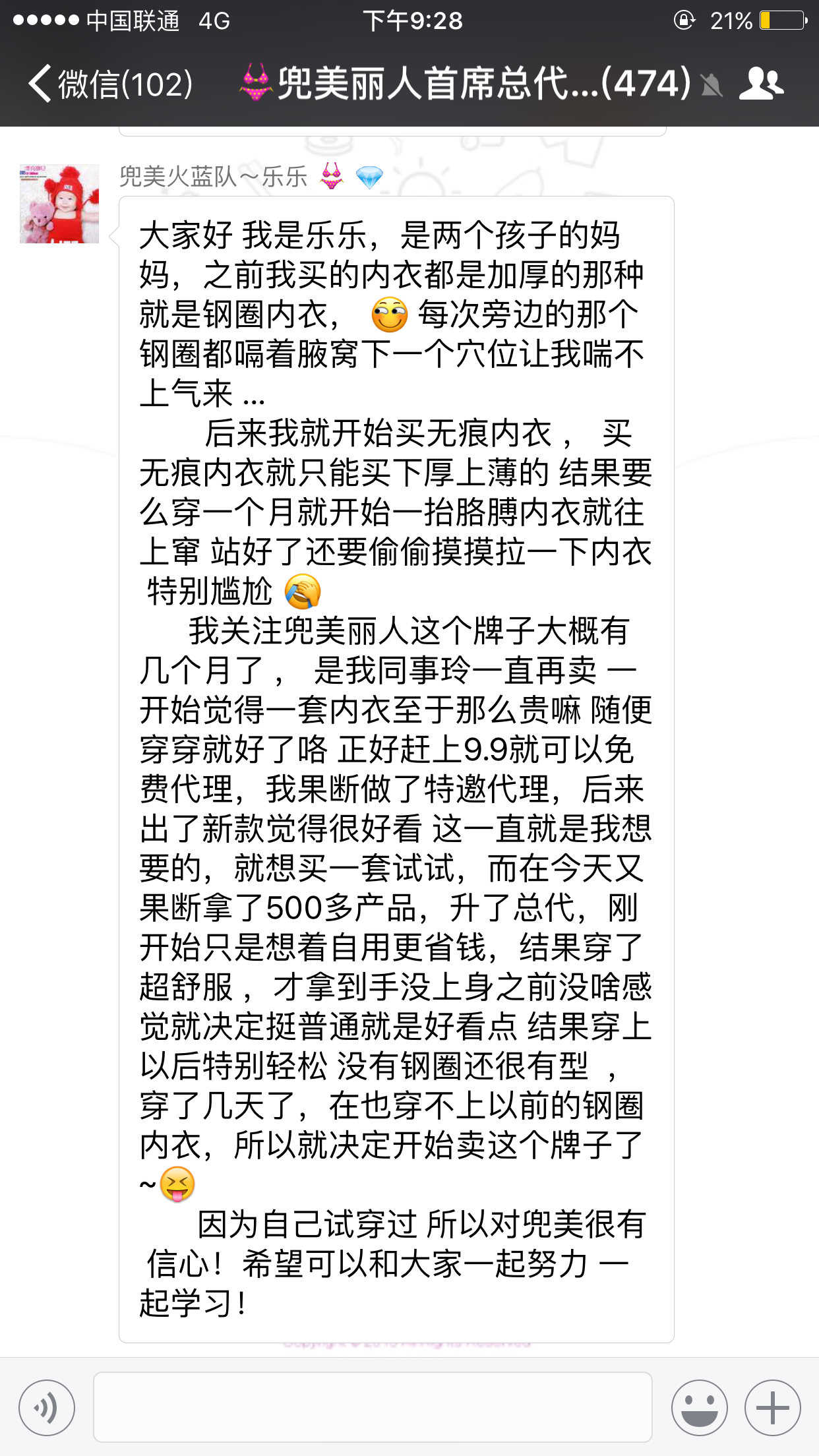Focus the message text field

coord(373,1407)
